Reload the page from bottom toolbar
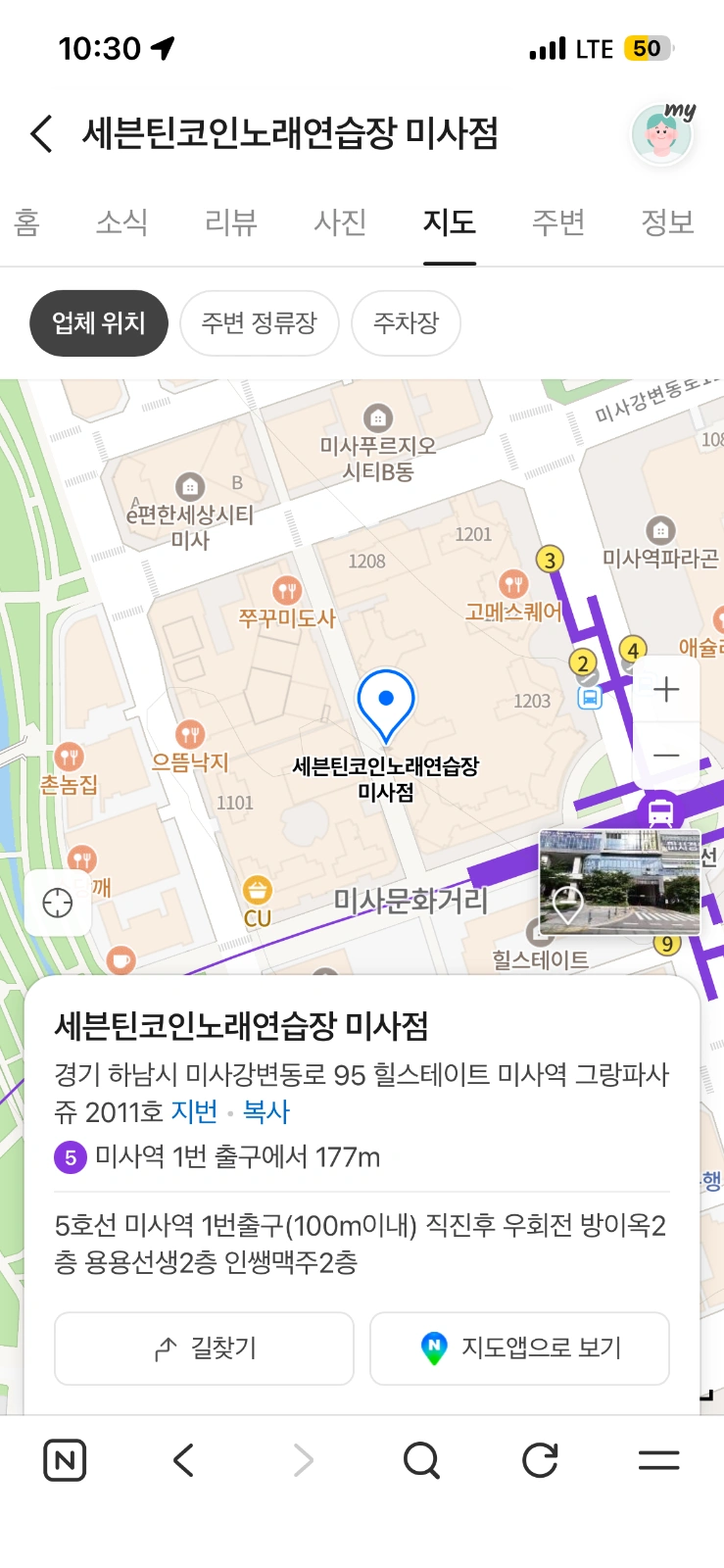Viewport: 724px width, 1568px height. pos(540,1460)
